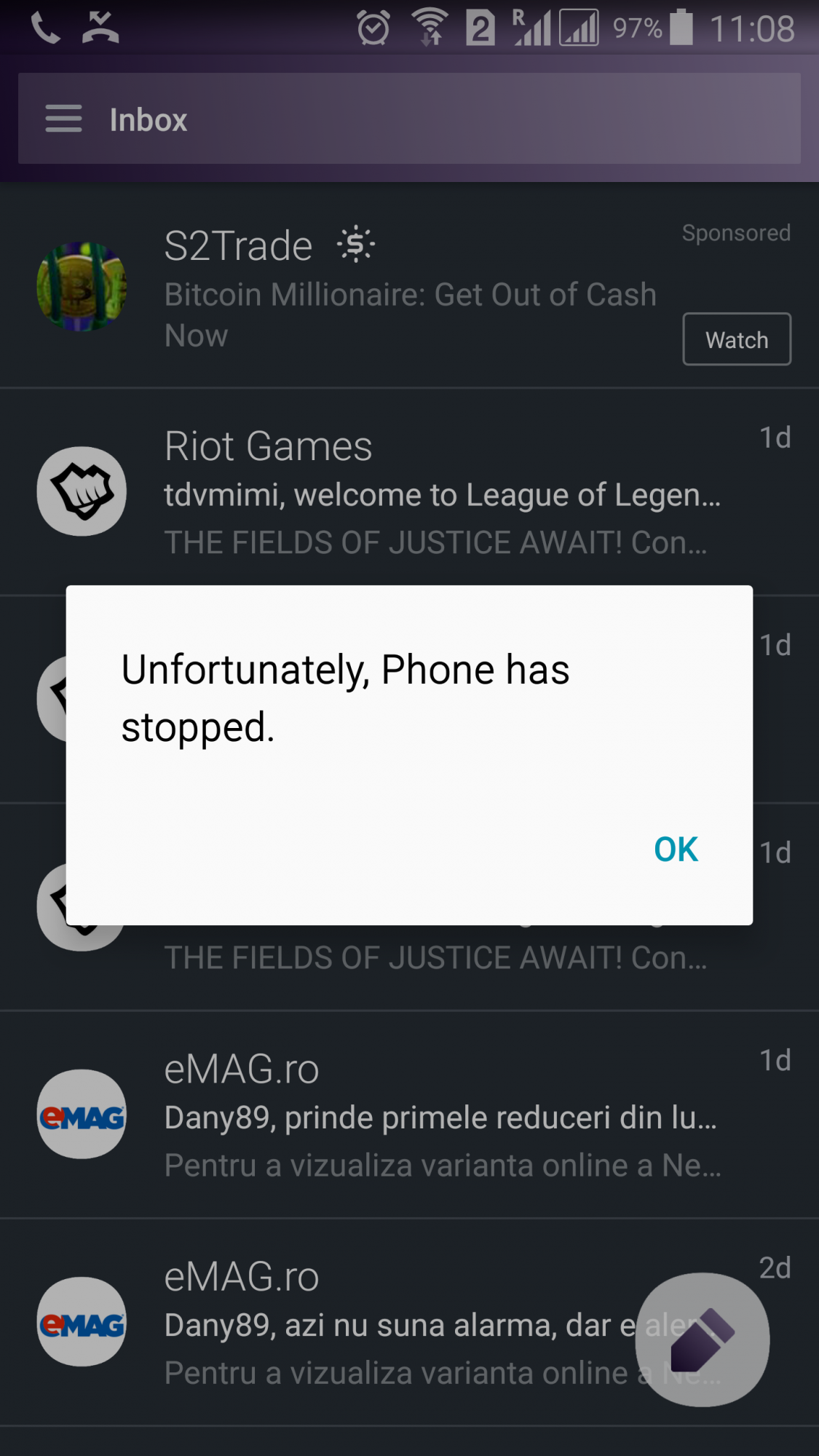Viewport: 819px width, 1456px height.
Task: Open the Riot Games welcome email
Action: [x=409, y=493]
